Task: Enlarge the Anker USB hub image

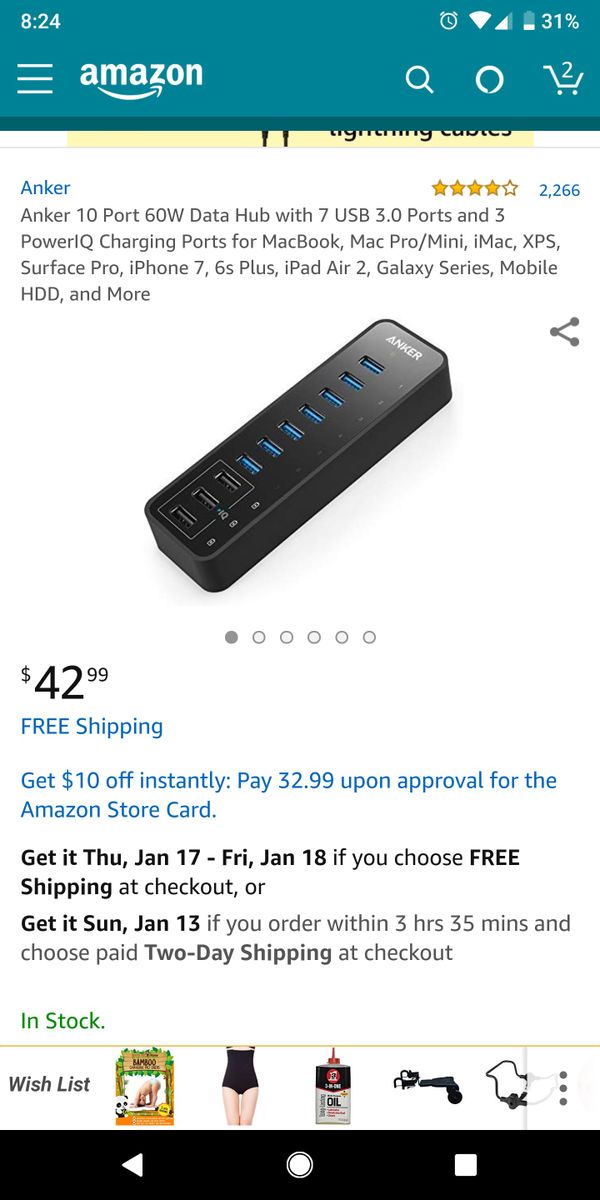Action: point(300,460)
